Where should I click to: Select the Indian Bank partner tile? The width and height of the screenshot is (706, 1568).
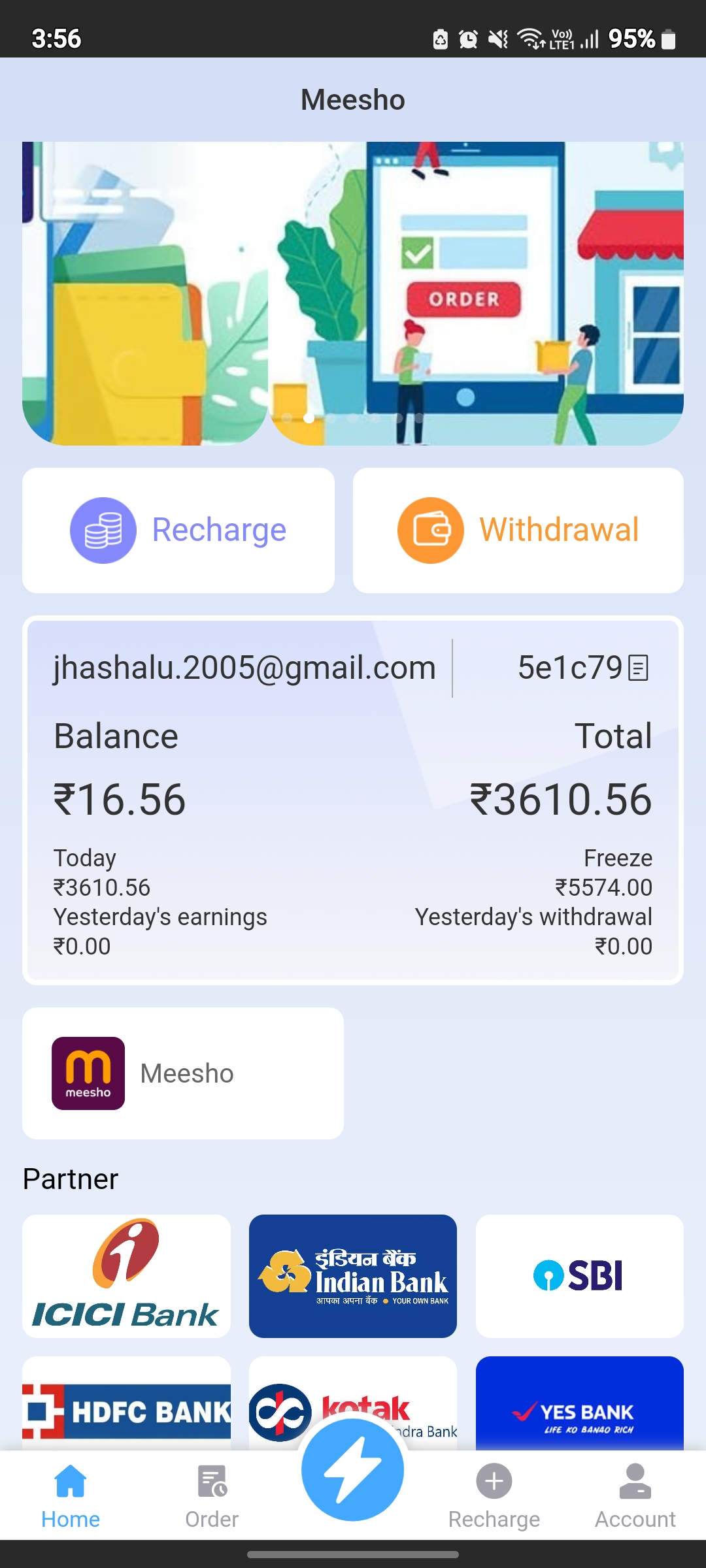click(x=352, y=1275)
